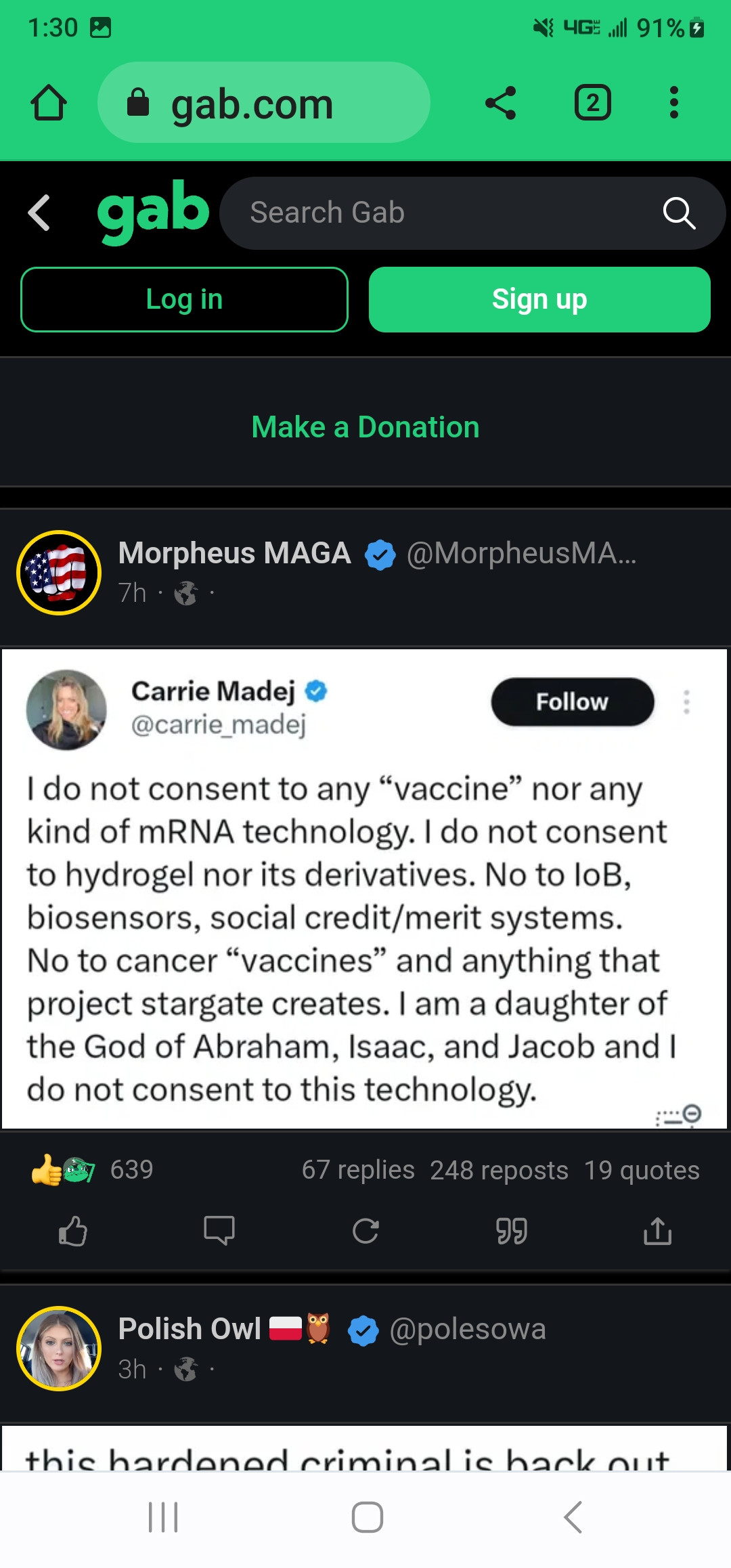Tap the browser home icon
Image resolution: width=731 pixels, height=1568 pixels.
click(49, 103)
